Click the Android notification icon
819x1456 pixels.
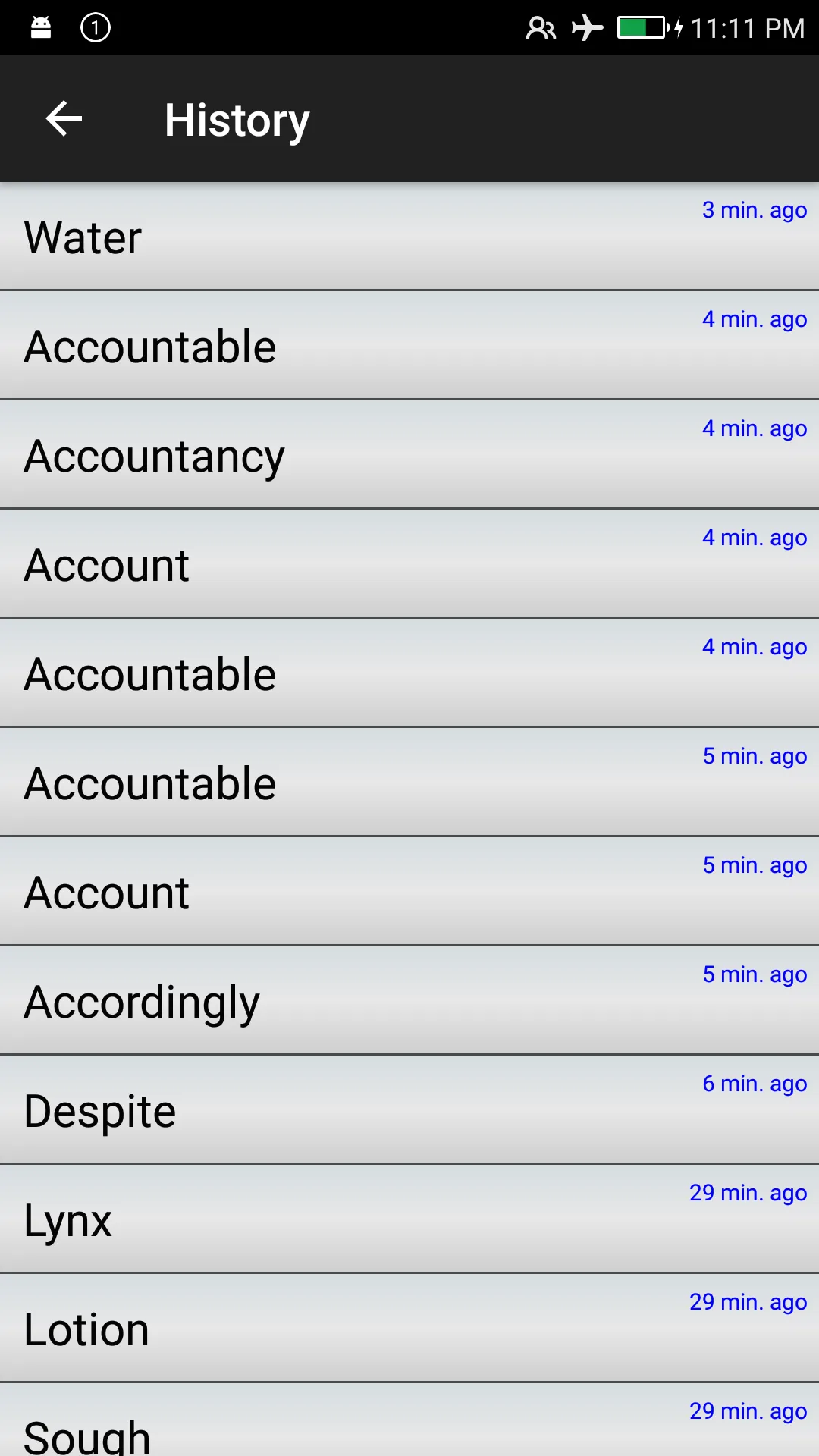pyautogui.click(x=42, y=27)
